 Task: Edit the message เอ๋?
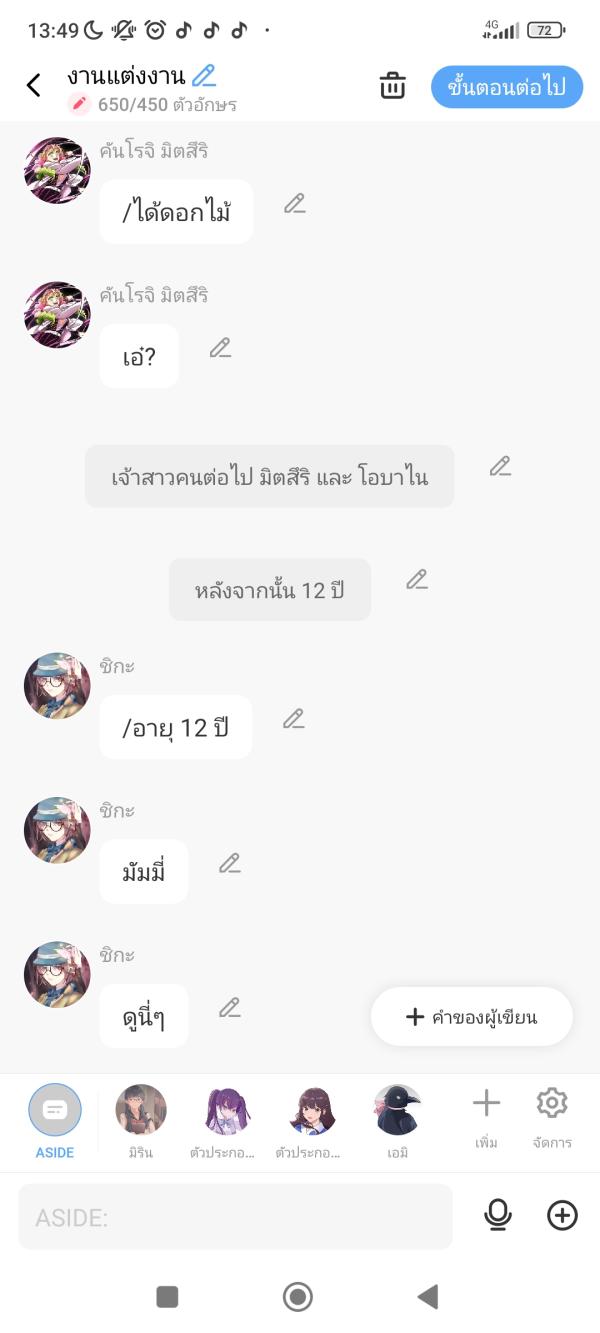tap(220, 348)
